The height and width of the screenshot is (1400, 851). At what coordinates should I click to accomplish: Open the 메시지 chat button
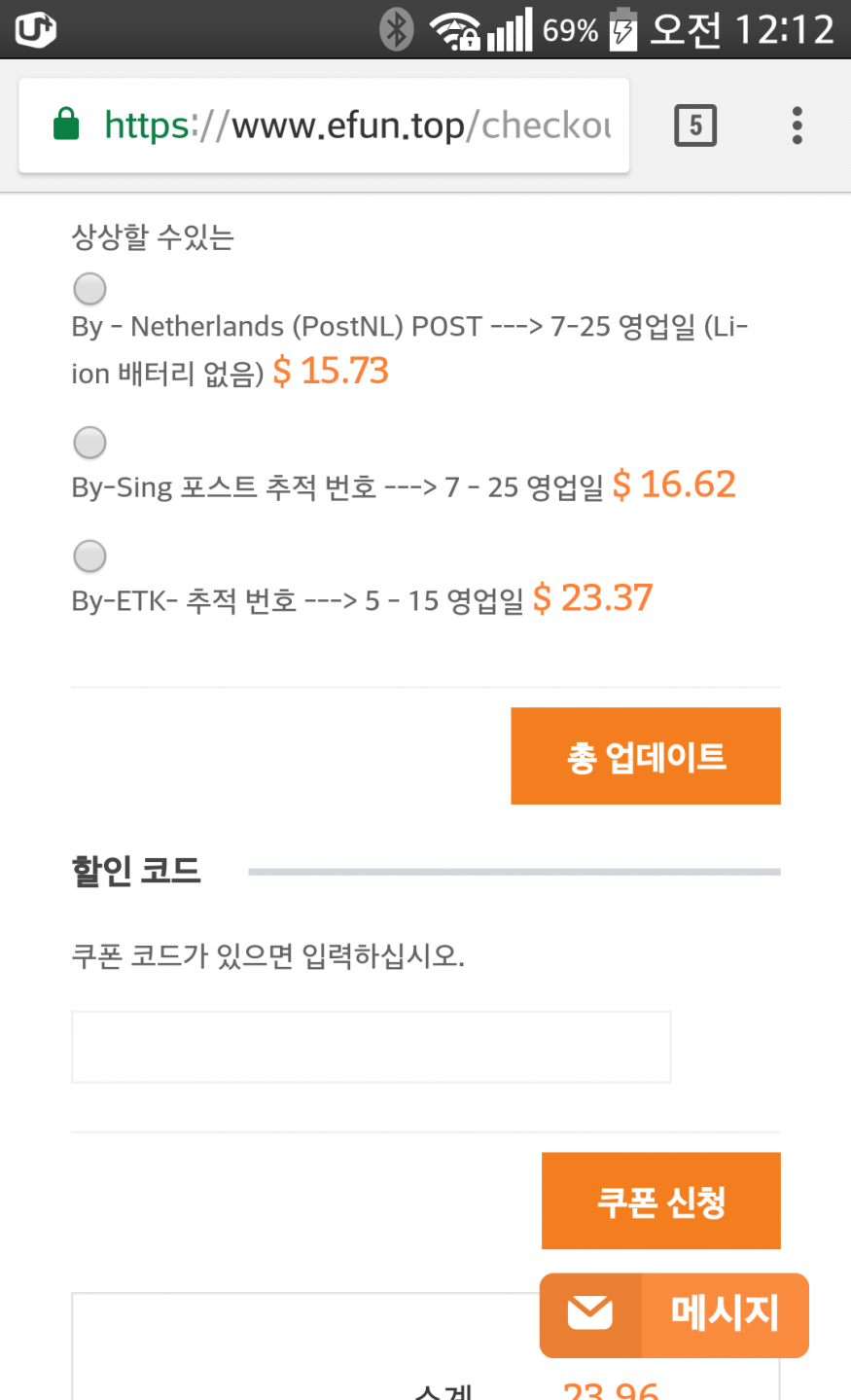click(674, 1315)
